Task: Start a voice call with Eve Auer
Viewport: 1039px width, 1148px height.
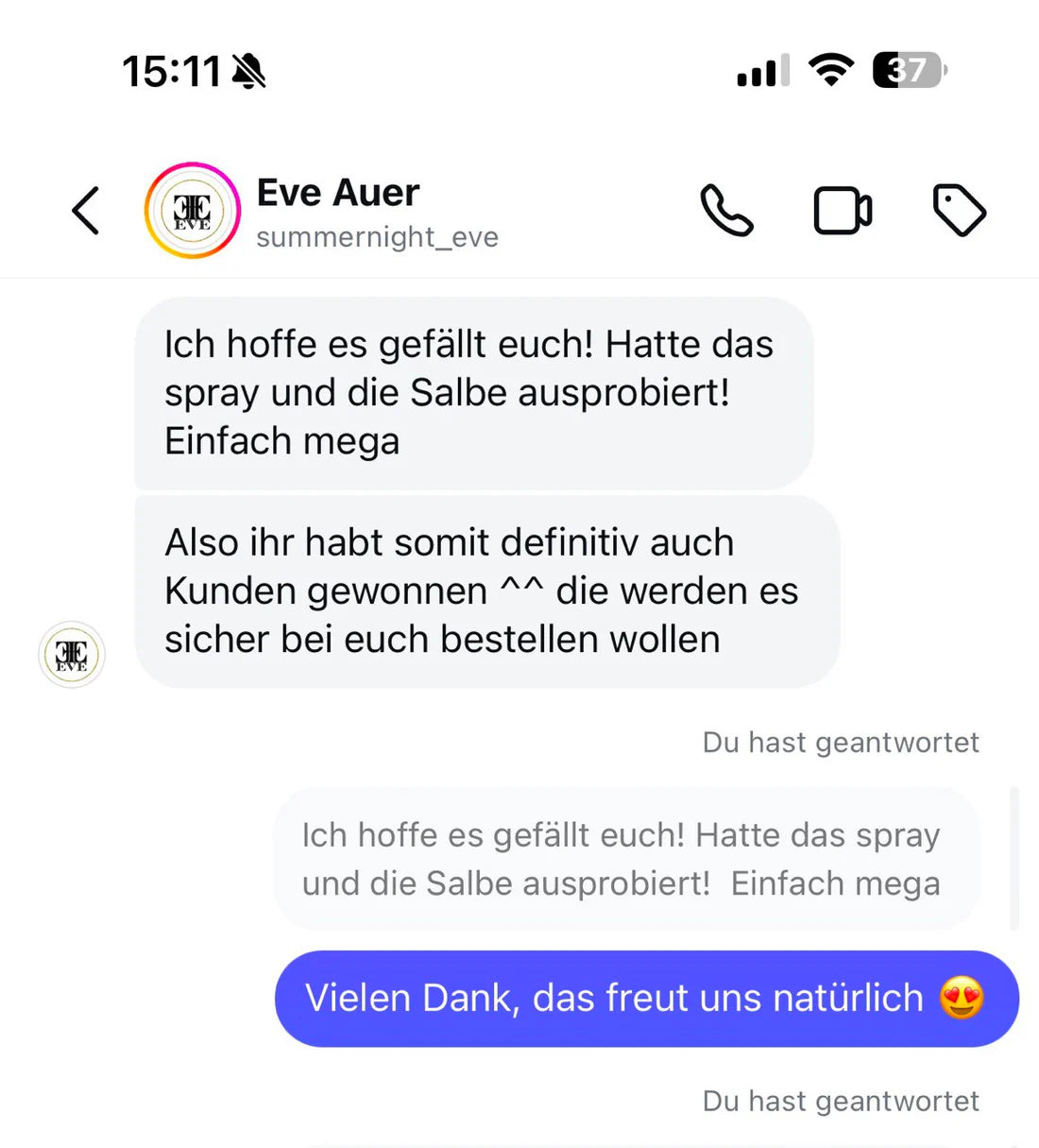Action: click(726, 210)
